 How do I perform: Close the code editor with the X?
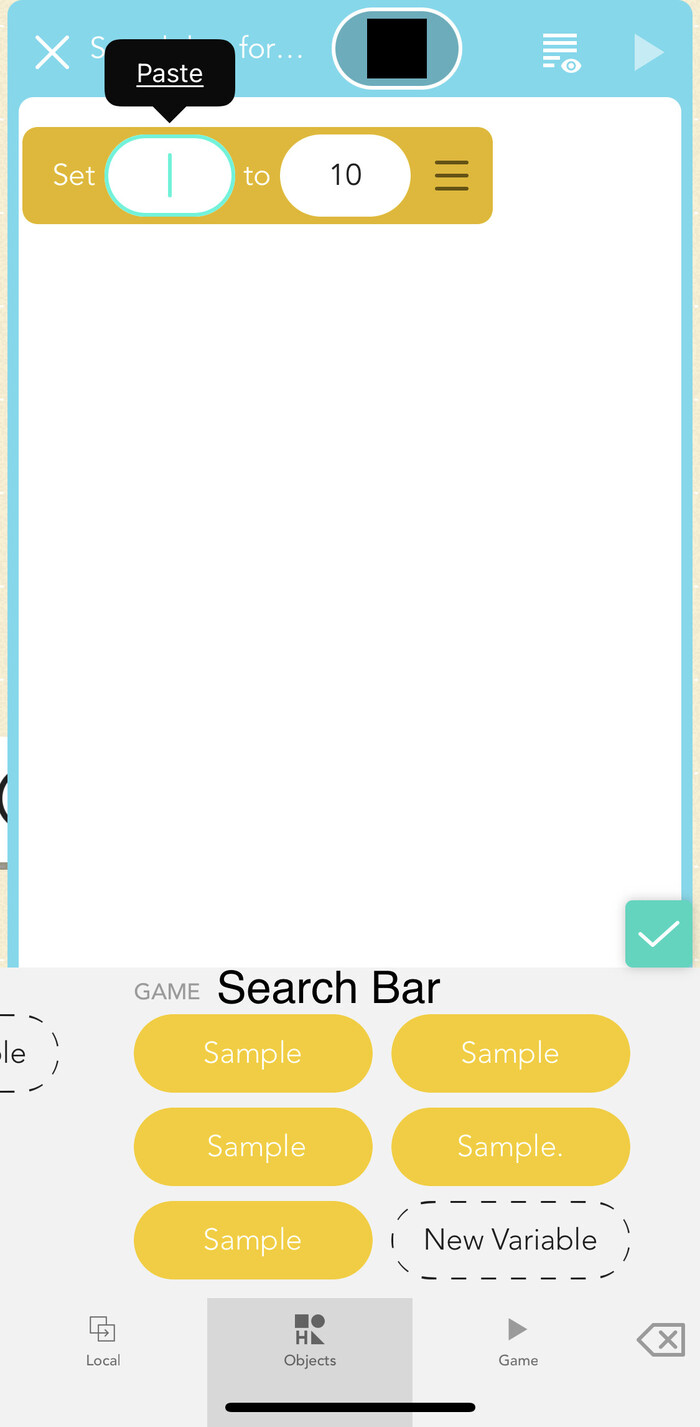[52, 52]
